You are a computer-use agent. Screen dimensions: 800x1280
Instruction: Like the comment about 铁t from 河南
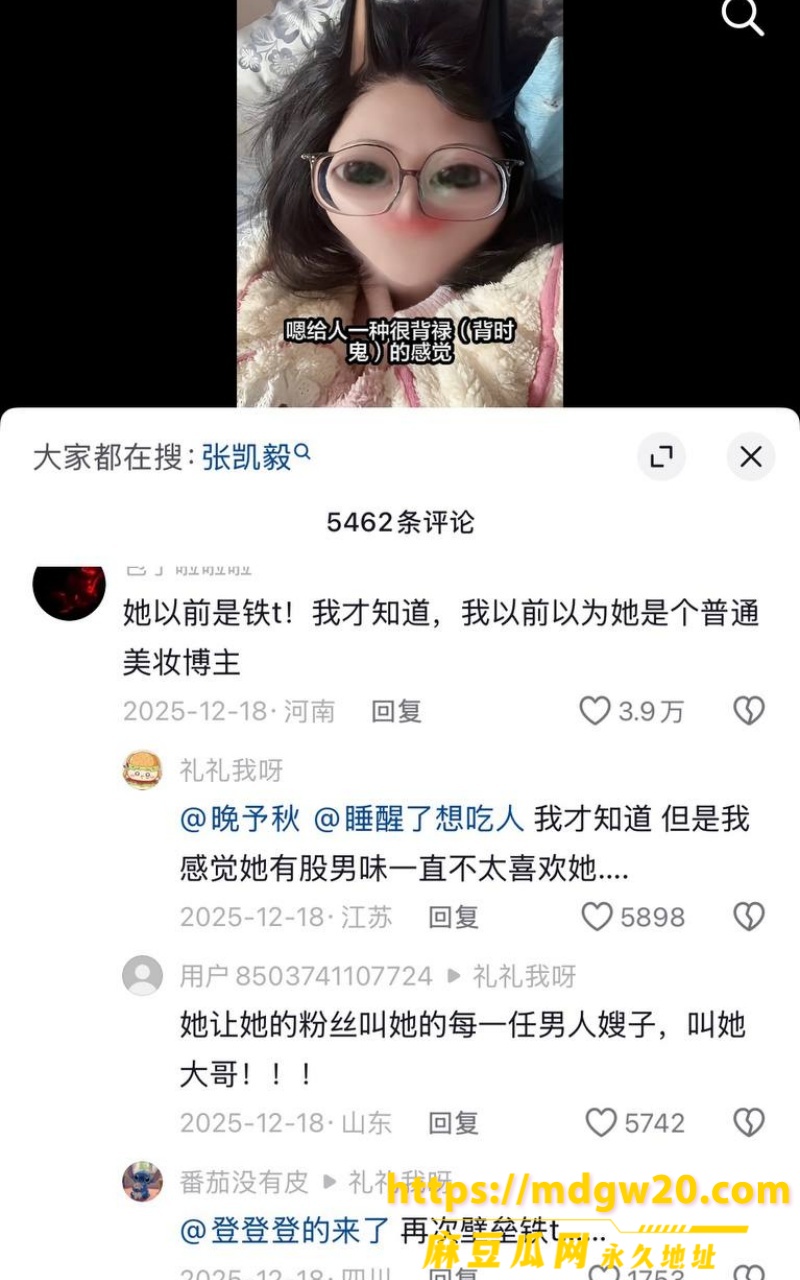595,711
